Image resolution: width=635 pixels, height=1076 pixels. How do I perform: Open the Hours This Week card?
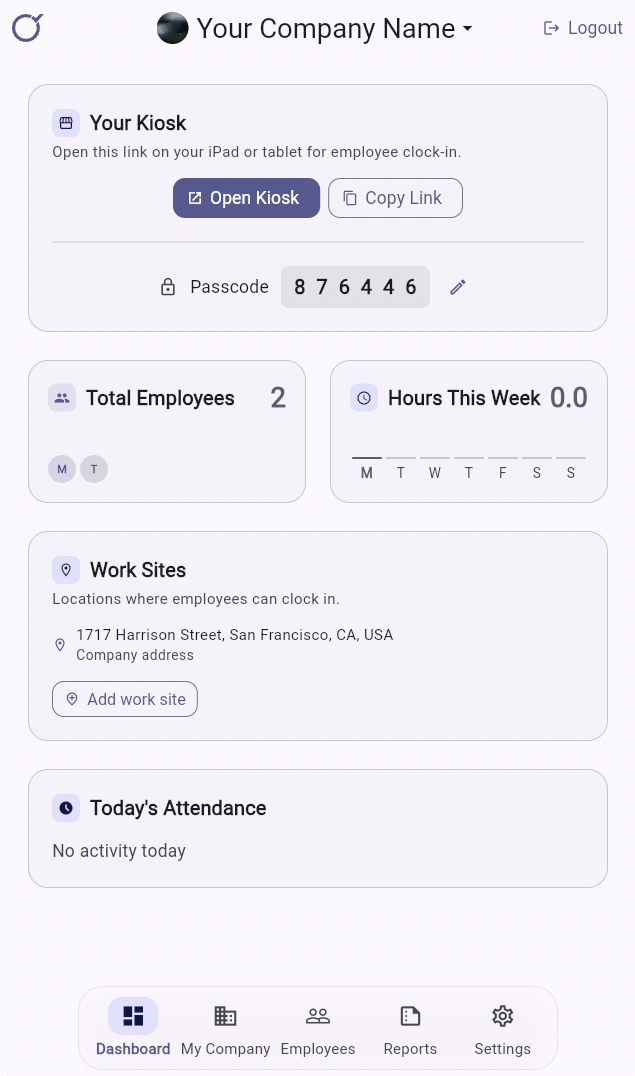(468, 430)
